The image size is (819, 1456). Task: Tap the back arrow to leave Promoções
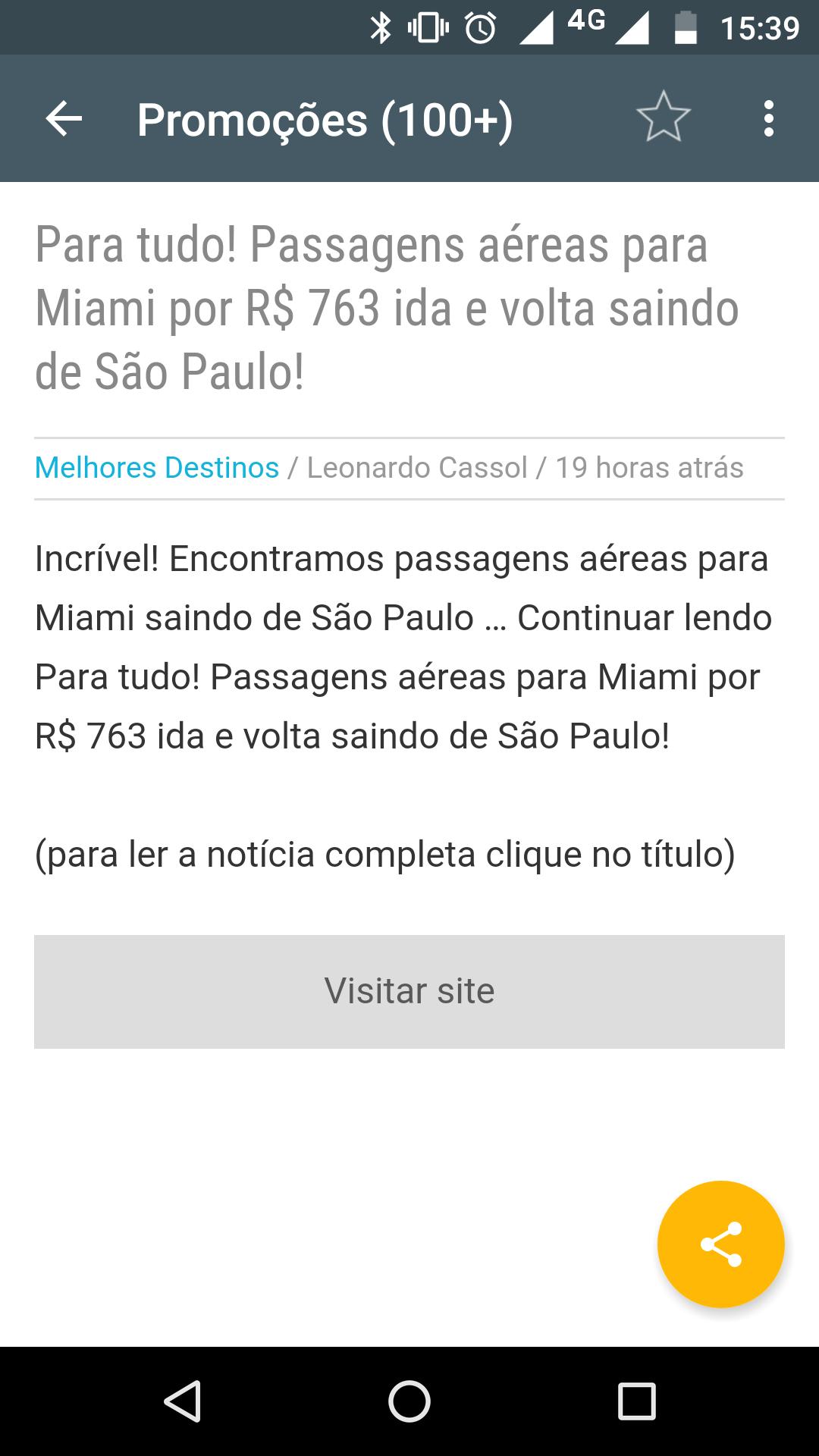(x=63, y=118)
